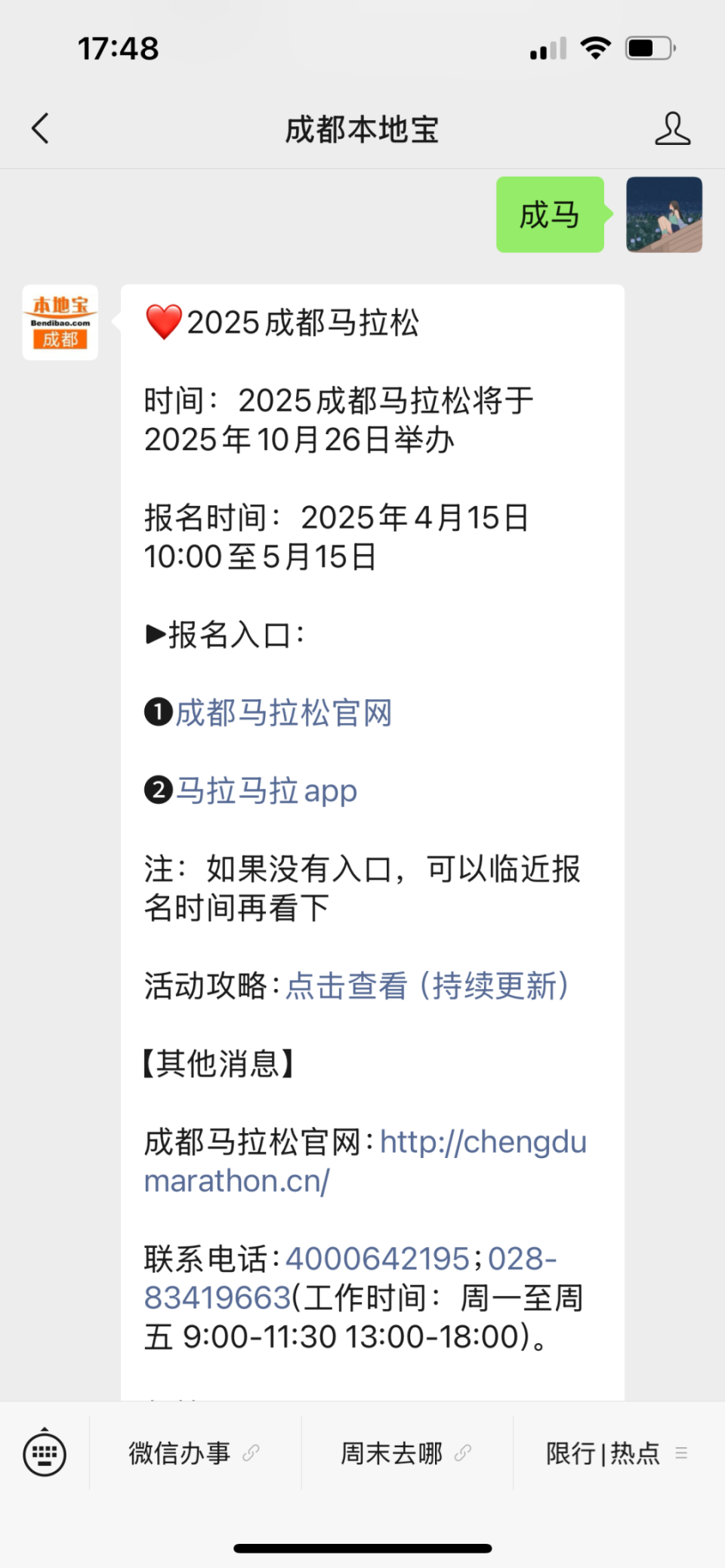Open the 成都马拉松官网 registration link

(283, 713)
